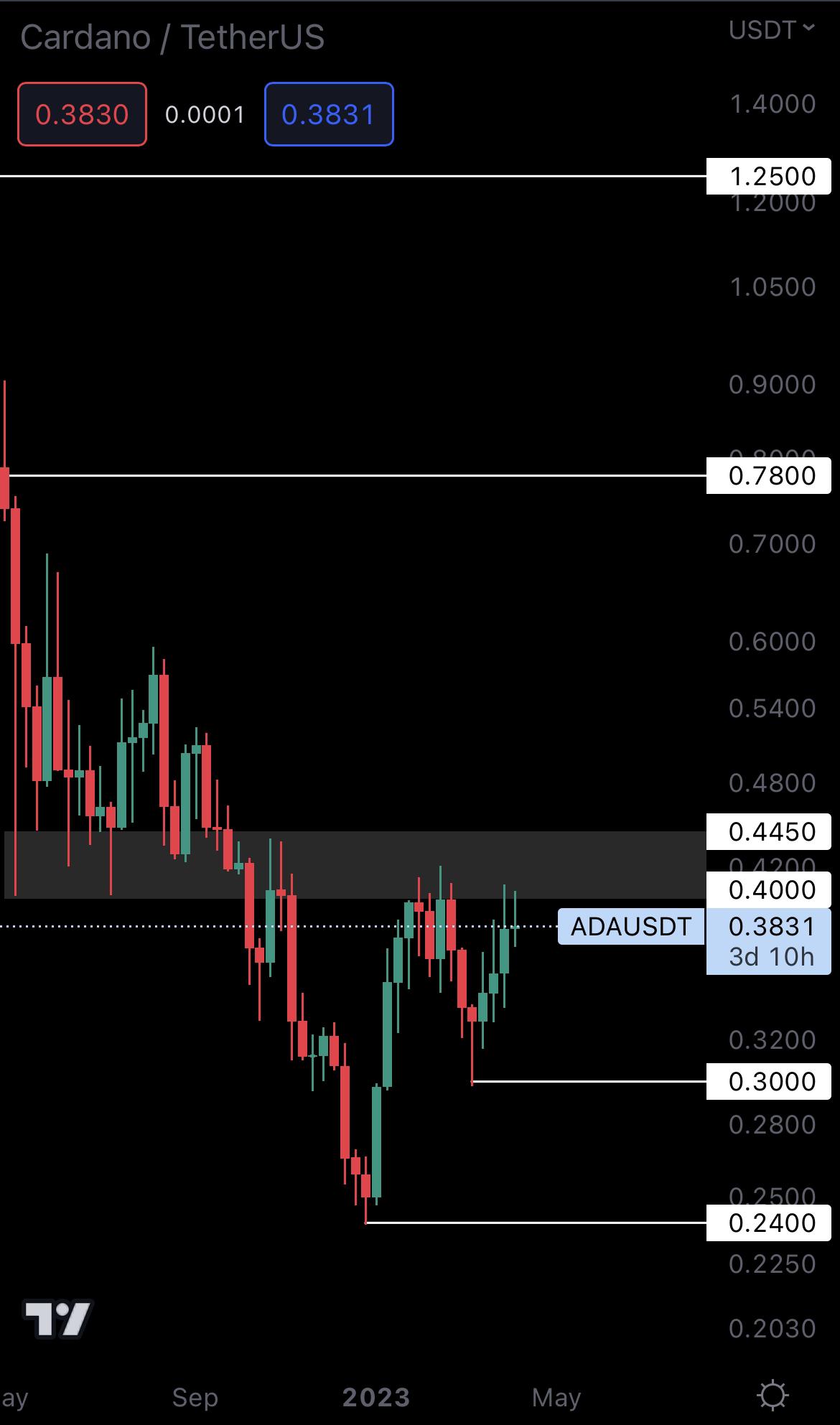840x1425 pixels.
Task: Tap the blue 0.3831 buy price button
Action: point(329,115)
